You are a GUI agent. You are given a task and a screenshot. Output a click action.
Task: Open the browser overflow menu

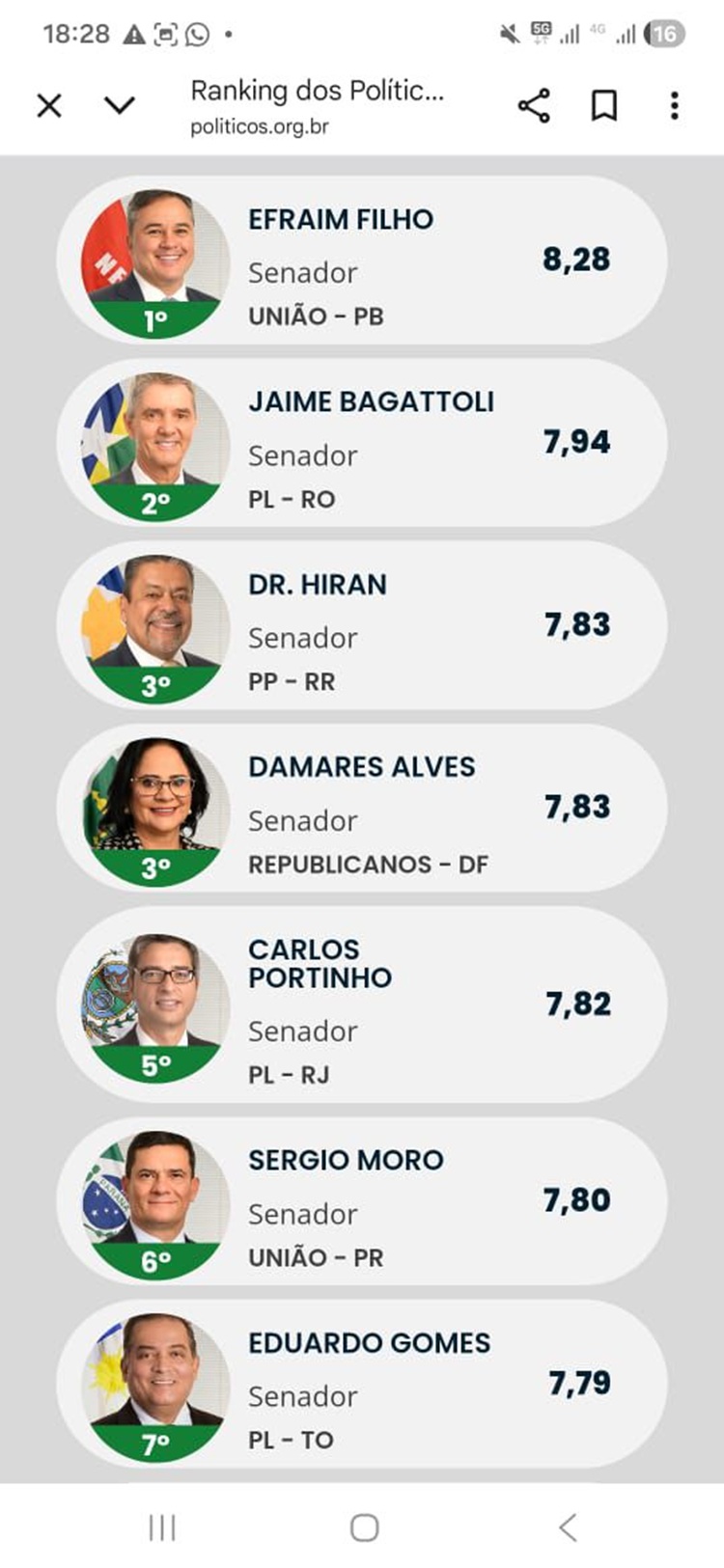coord(675,105)
